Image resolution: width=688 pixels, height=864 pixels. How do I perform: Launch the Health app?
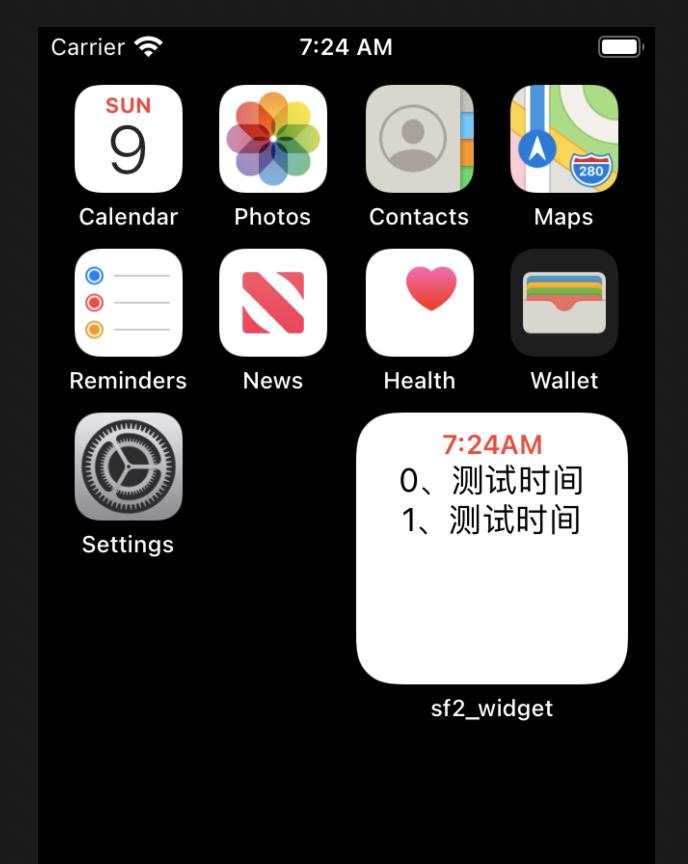(419, 303)
